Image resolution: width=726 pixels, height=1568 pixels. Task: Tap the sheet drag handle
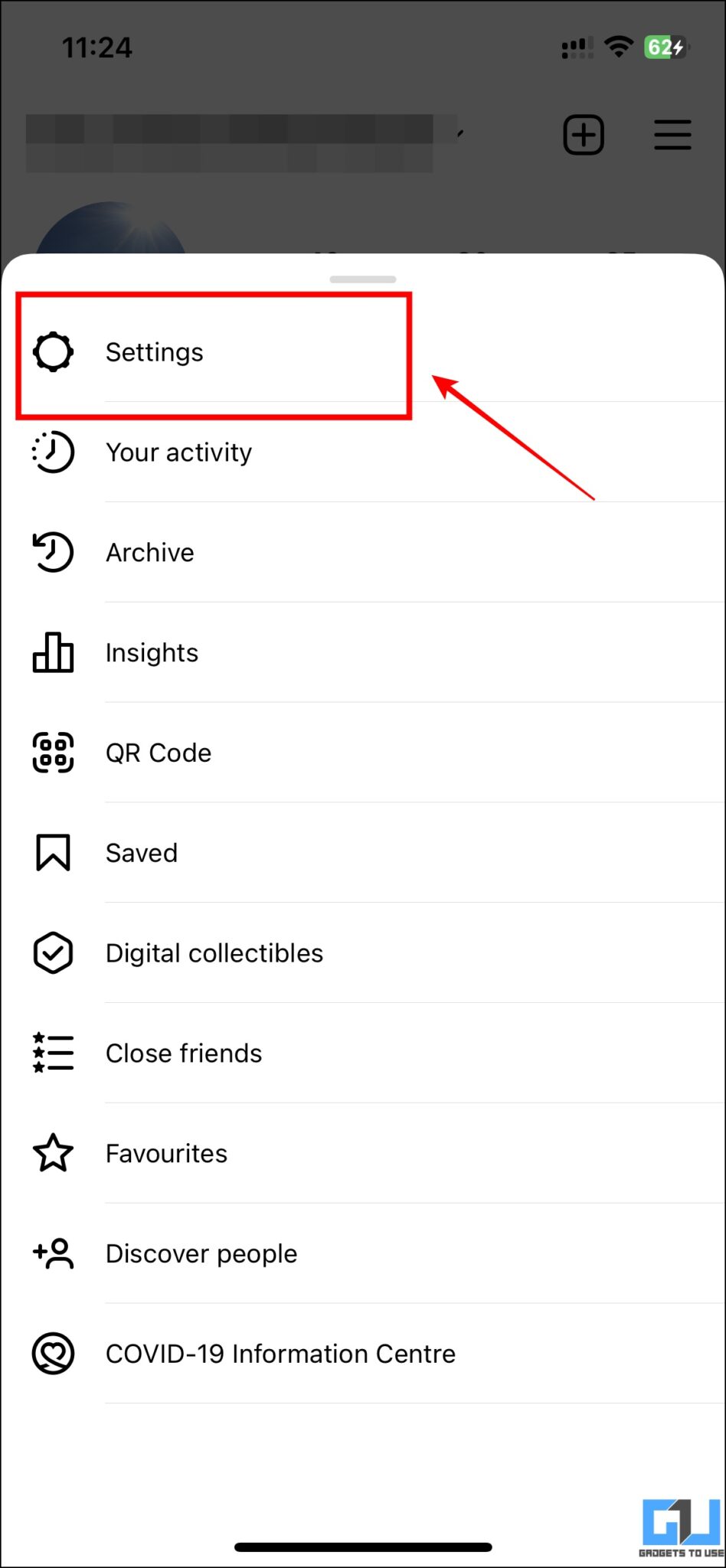tap(363, 279)
